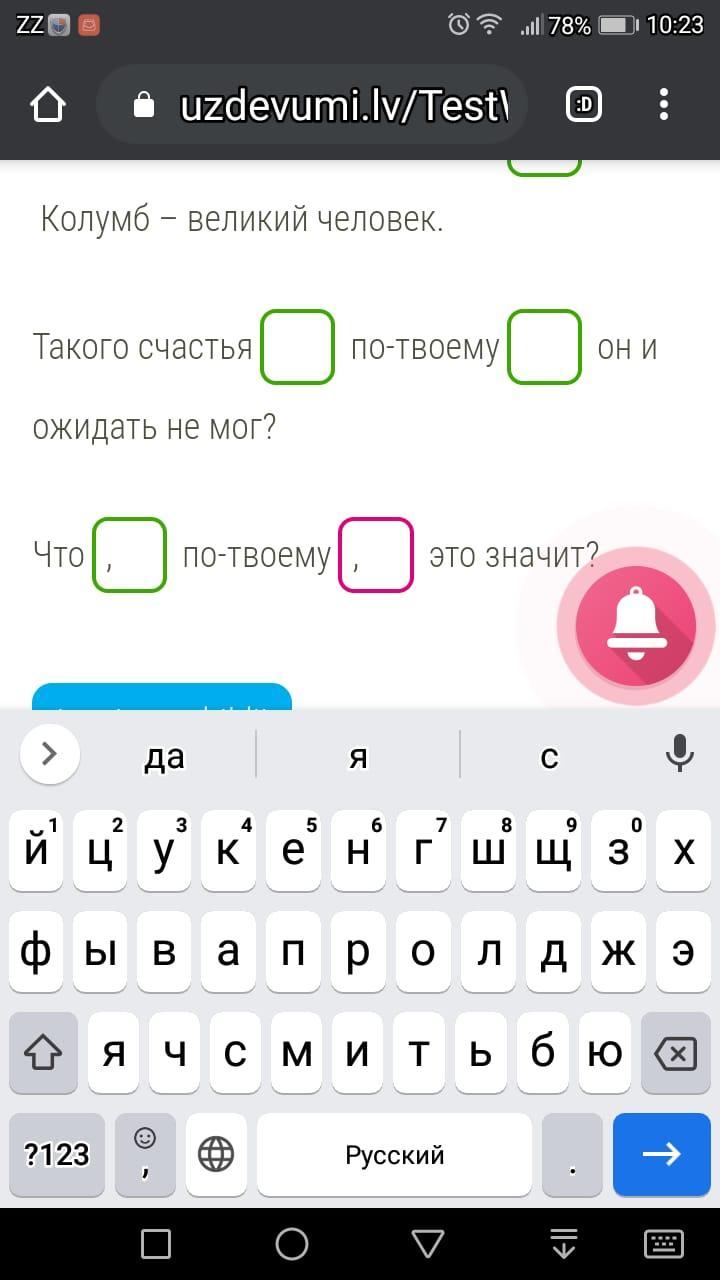Switch keyboard language with globe key
This screenshot has height=1280, width=720.
[216, 1154]
